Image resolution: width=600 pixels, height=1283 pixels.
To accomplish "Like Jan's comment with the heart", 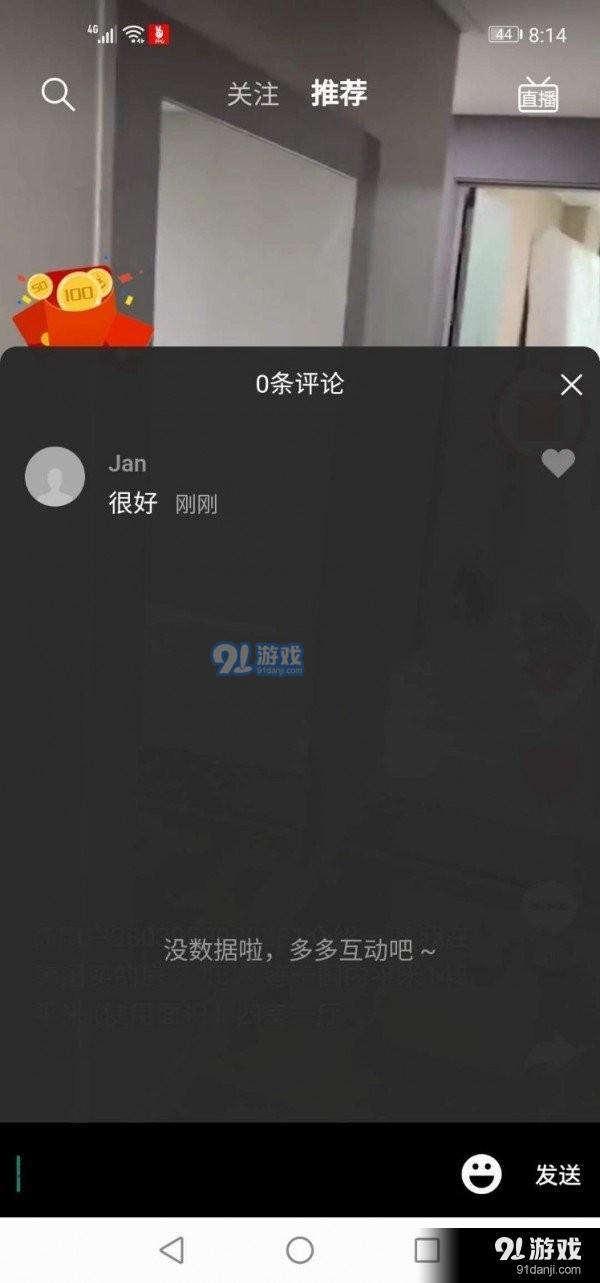I will tap(558, 464).
